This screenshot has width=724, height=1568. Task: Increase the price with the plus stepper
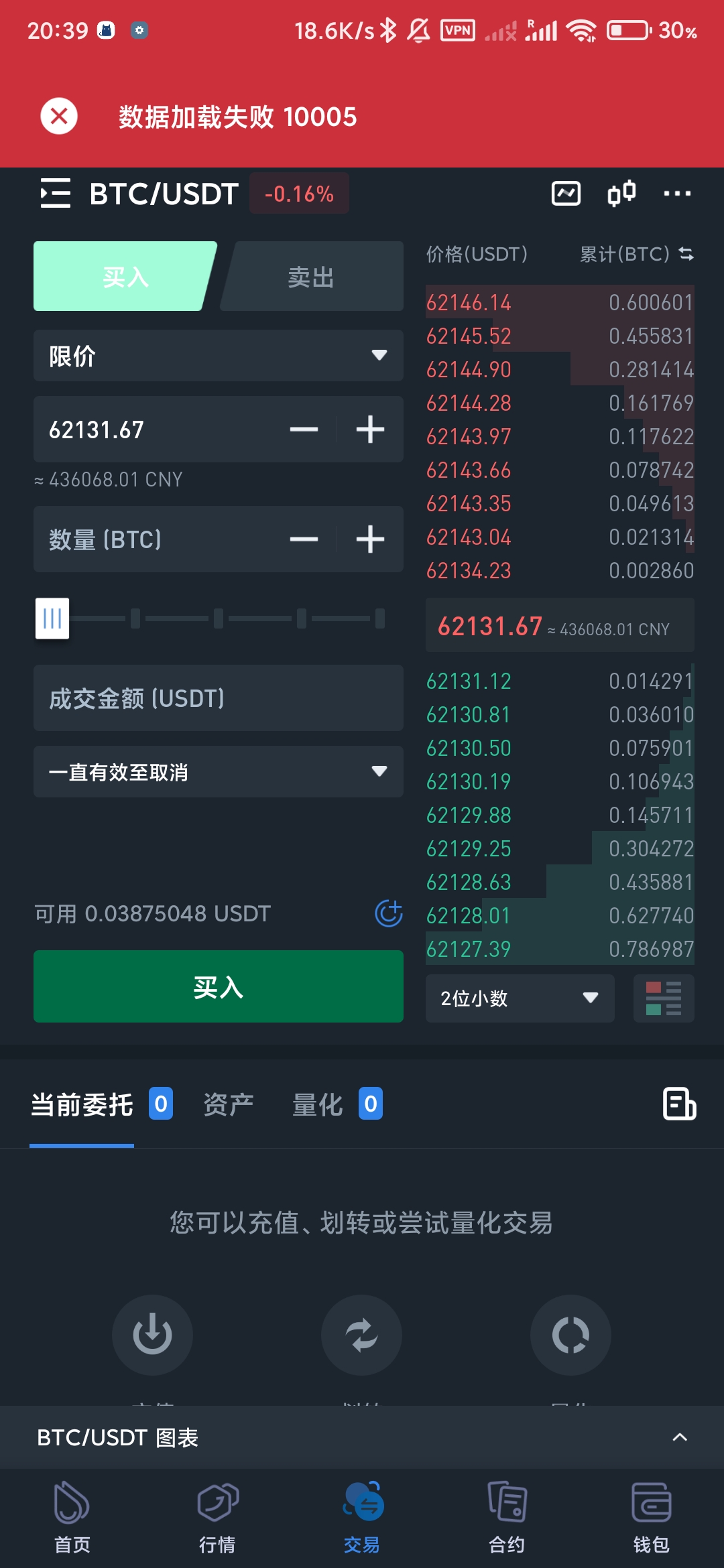pyautogui.click(x=370, y=430)
